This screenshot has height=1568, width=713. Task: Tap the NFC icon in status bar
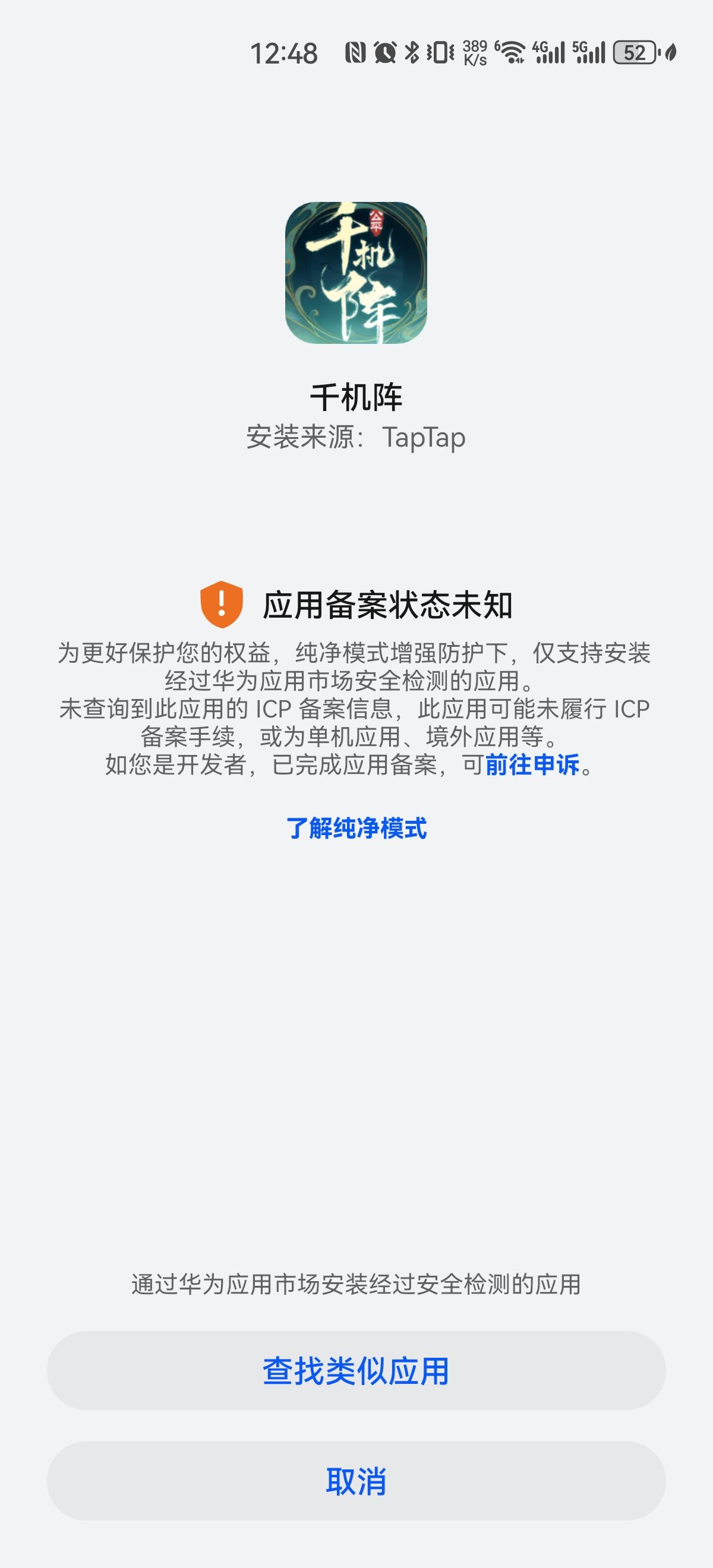[x=356, y=53]
